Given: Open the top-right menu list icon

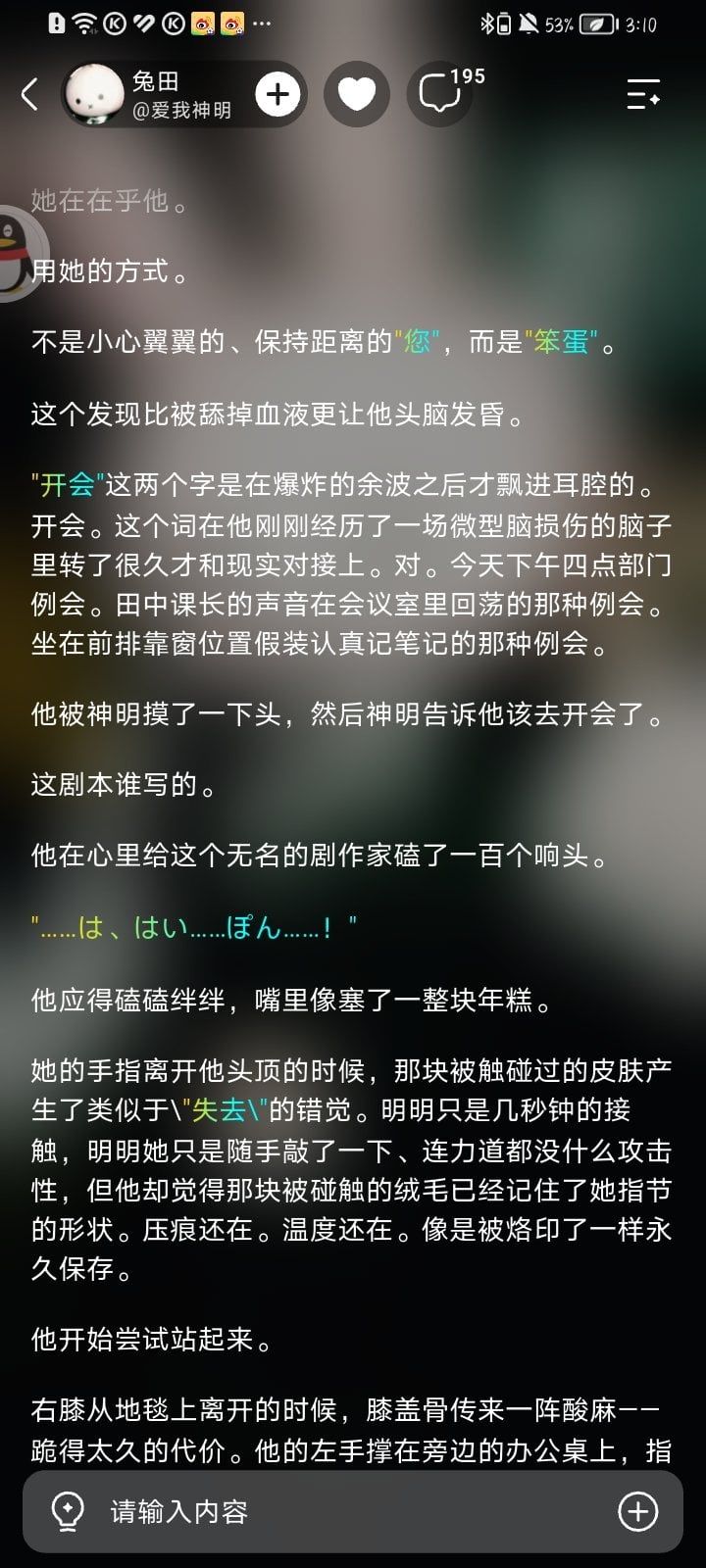Looking at the screenshot, I should pos(644,94).
